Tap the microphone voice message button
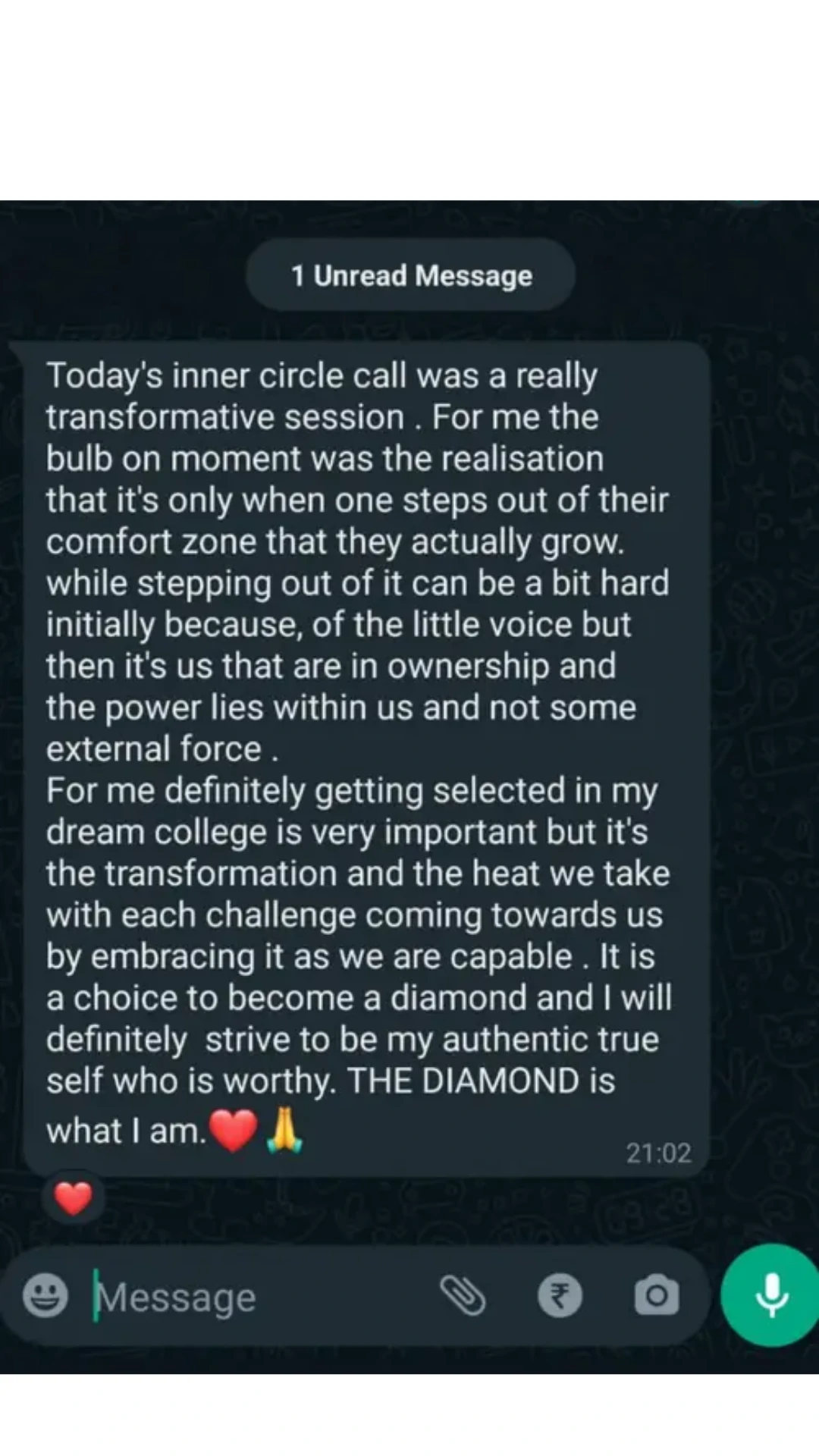This screenshot has height=1456, width=819. point(770,1295)
